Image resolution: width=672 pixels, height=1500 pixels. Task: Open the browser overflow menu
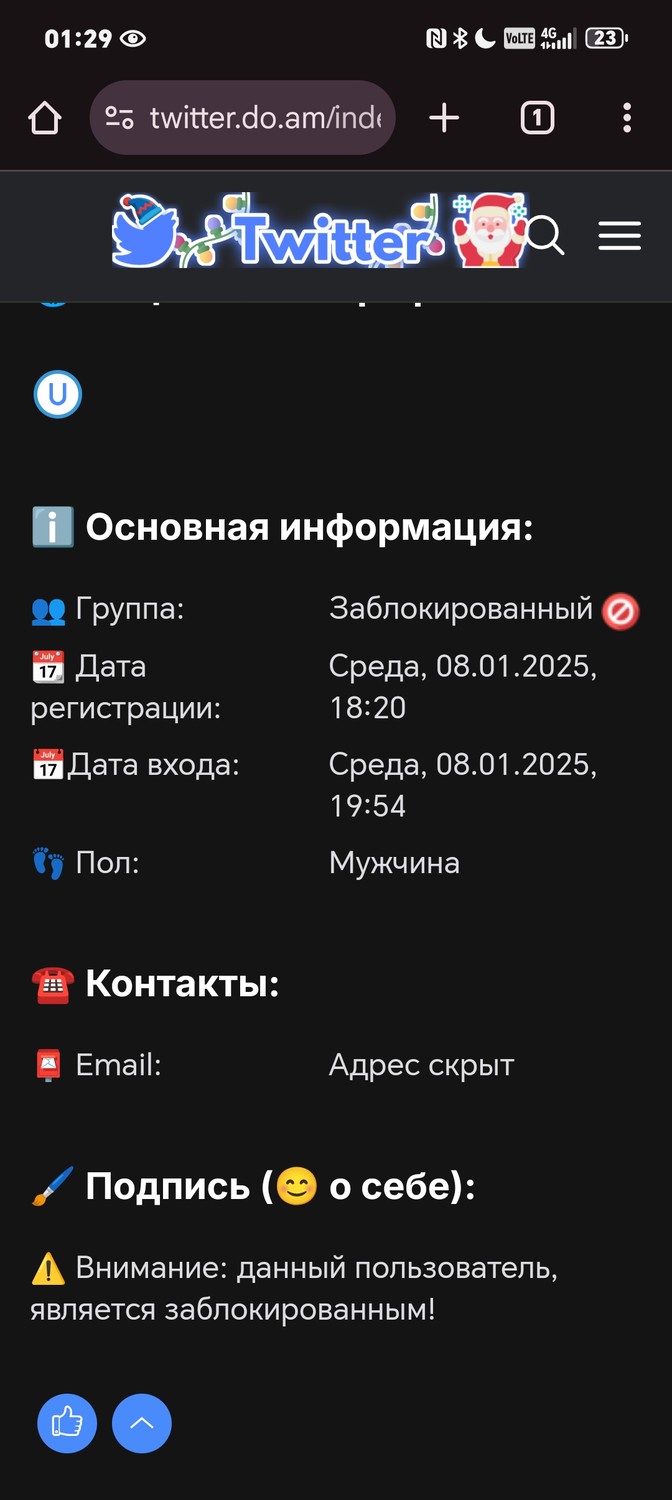click(627, 118)
